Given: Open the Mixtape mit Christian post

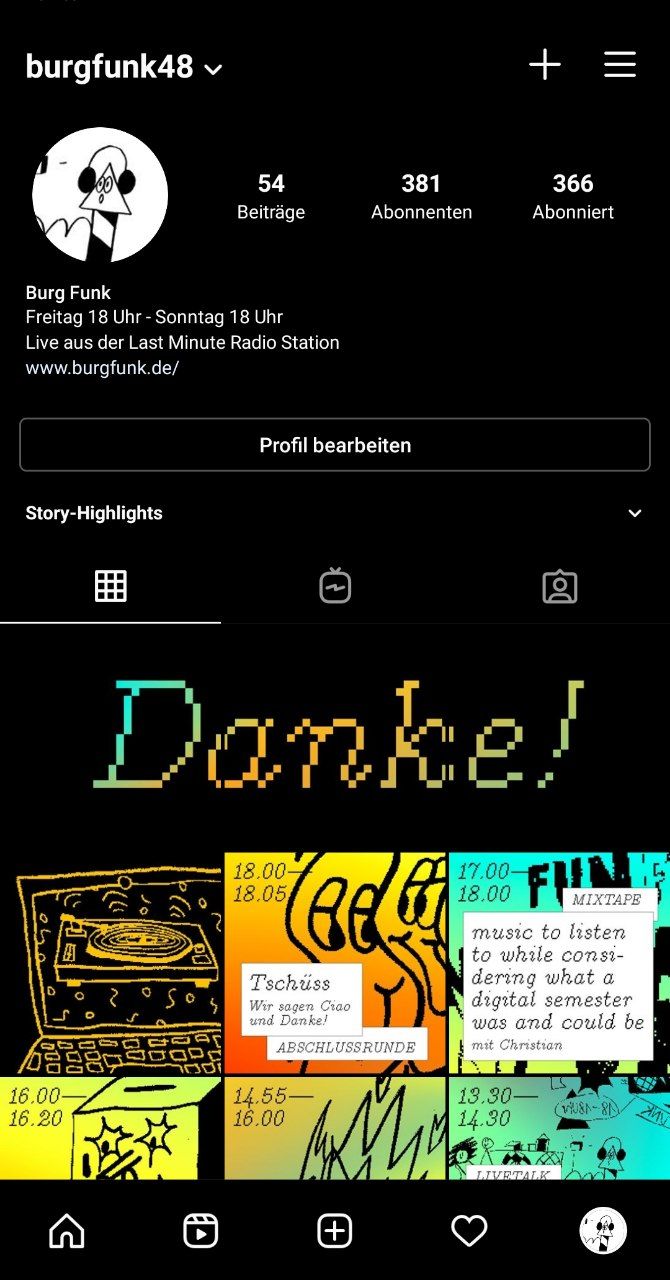Looking at the screenshot, I should (559, 963).
